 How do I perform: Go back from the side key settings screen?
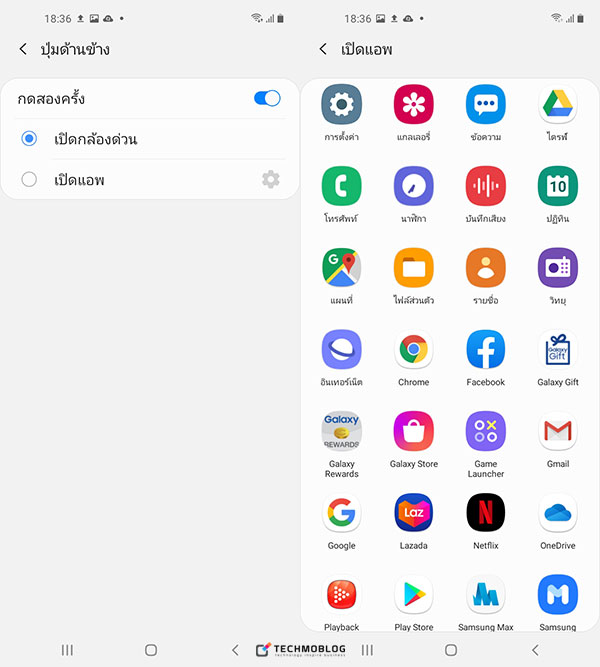pos(23,49)
